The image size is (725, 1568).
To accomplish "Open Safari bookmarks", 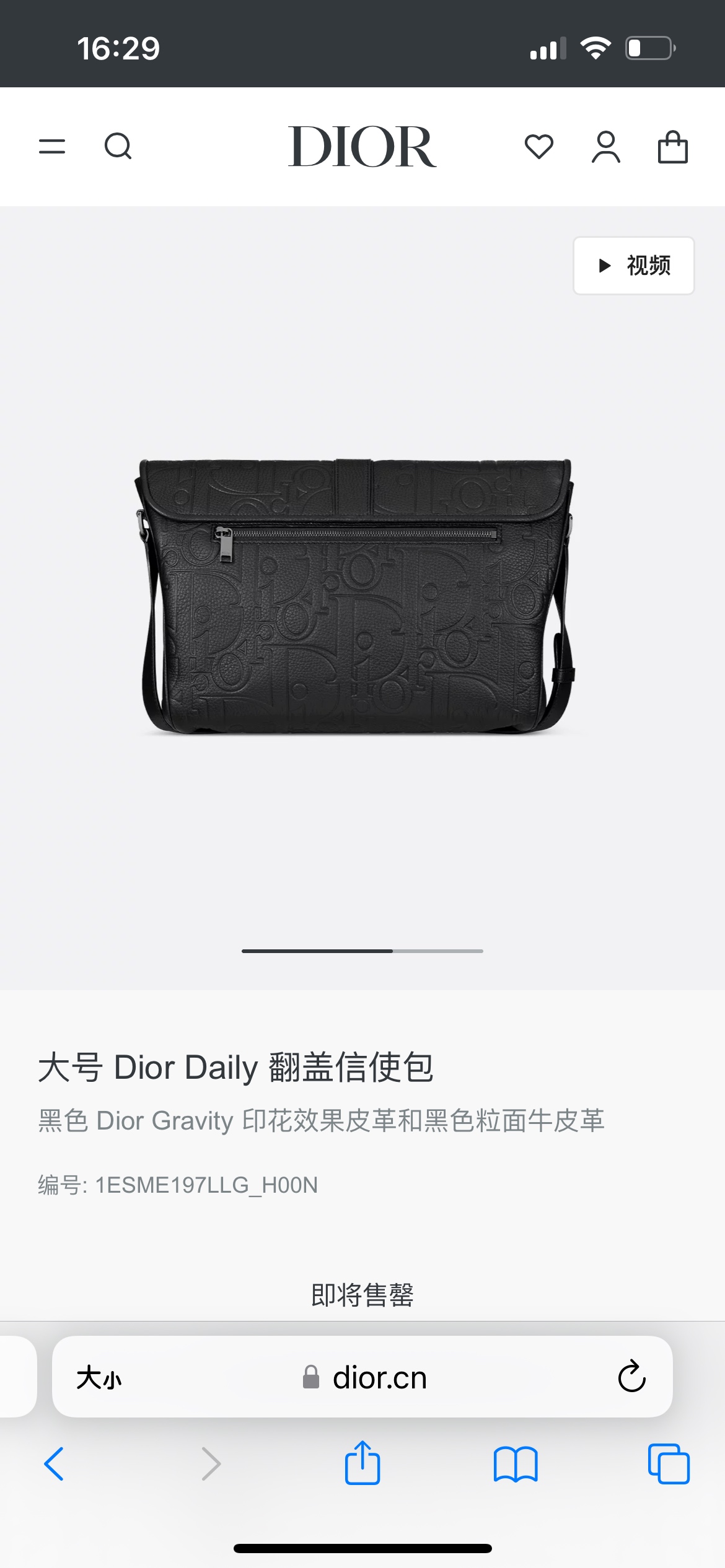I will tap(516, 1465).
